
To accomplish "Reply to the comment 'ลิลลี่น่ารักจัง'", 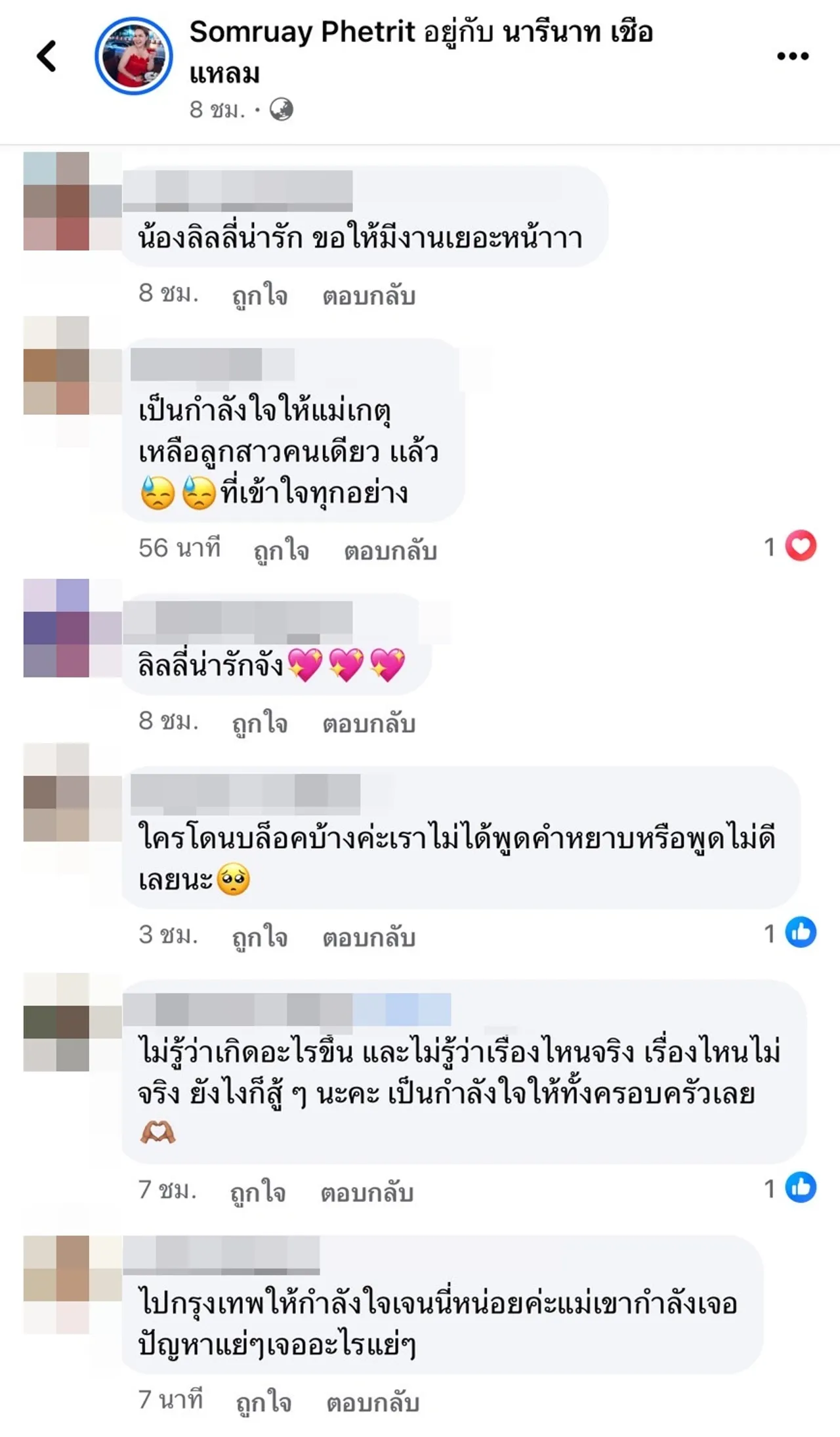I will pyautogui.click(x=369, y=723).
